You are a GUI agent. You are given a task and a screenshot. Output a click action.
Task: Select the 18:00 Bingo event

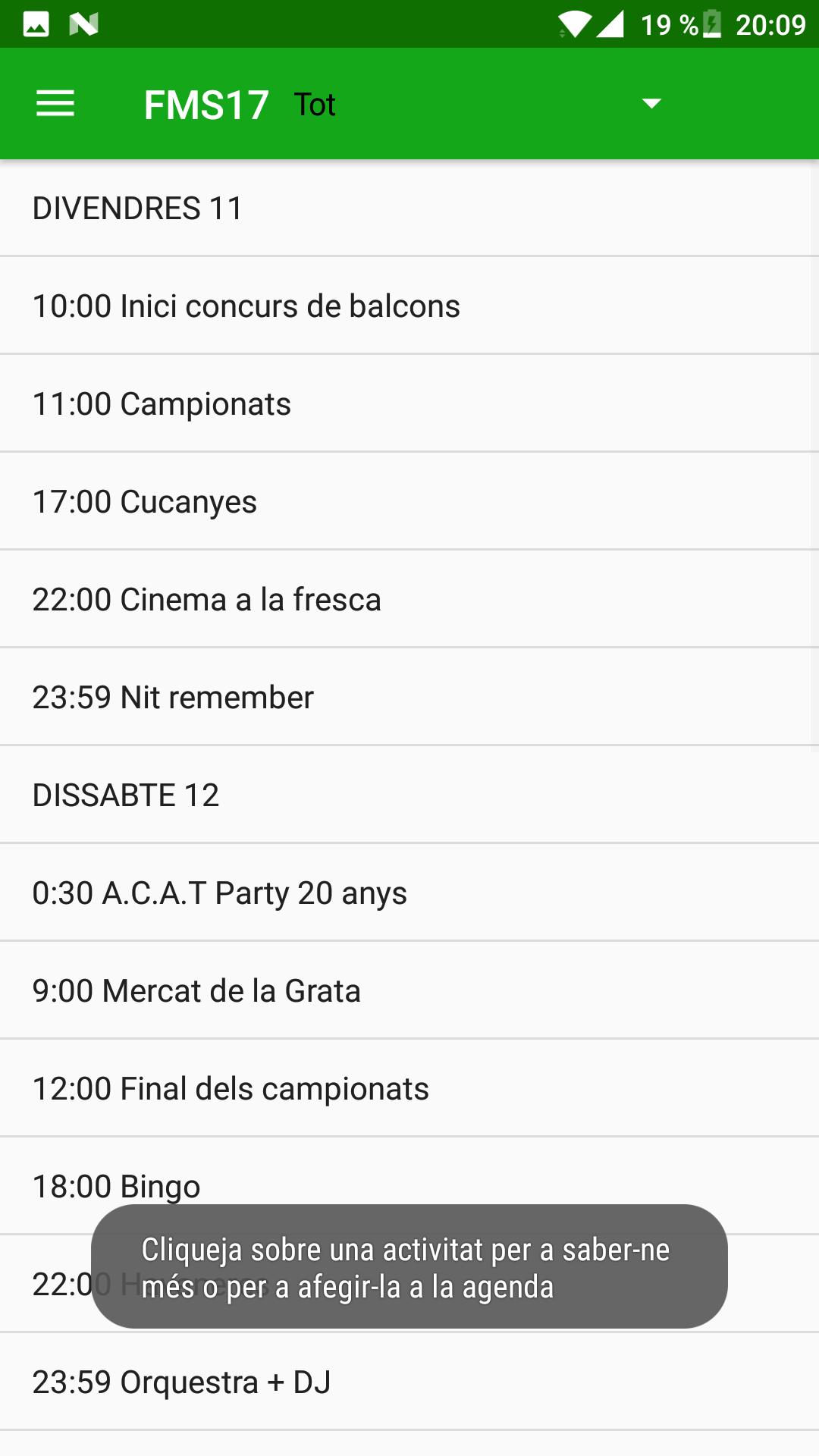click(x=409, y=1185)
